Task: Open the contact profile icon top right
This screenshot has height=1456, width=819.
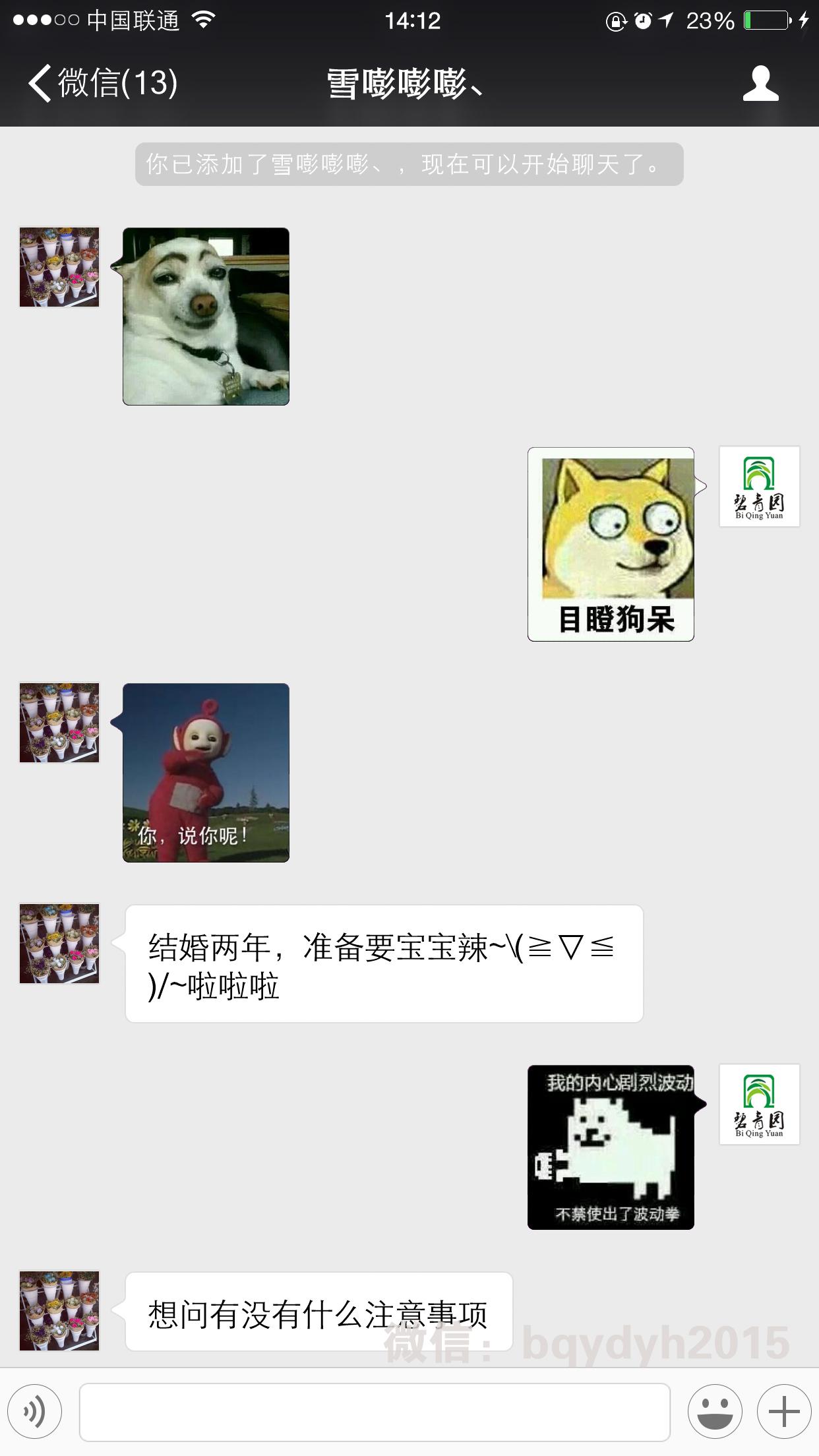Action: (x=760, y=84)
